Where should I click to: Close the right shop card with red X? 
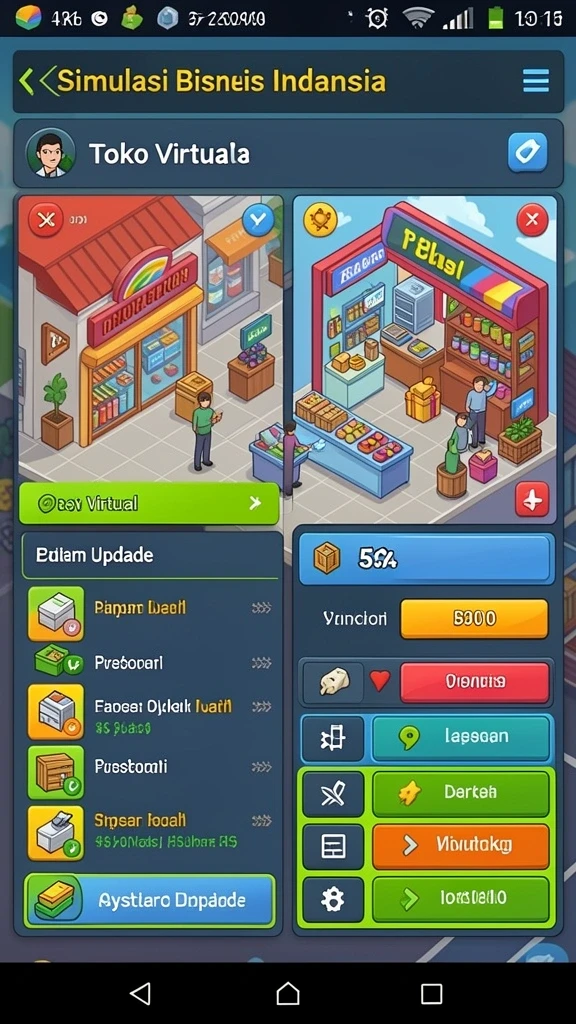pos(532,220)
